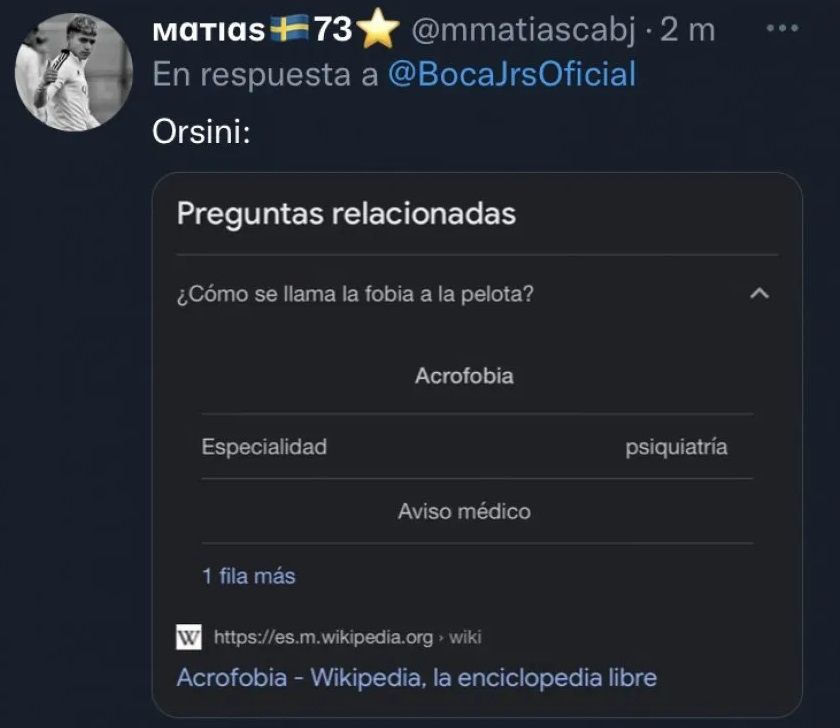The width and height of the screenshot is (840, 728).
Task: Open the tweet's overflow menu
Action: click(783, 29)
